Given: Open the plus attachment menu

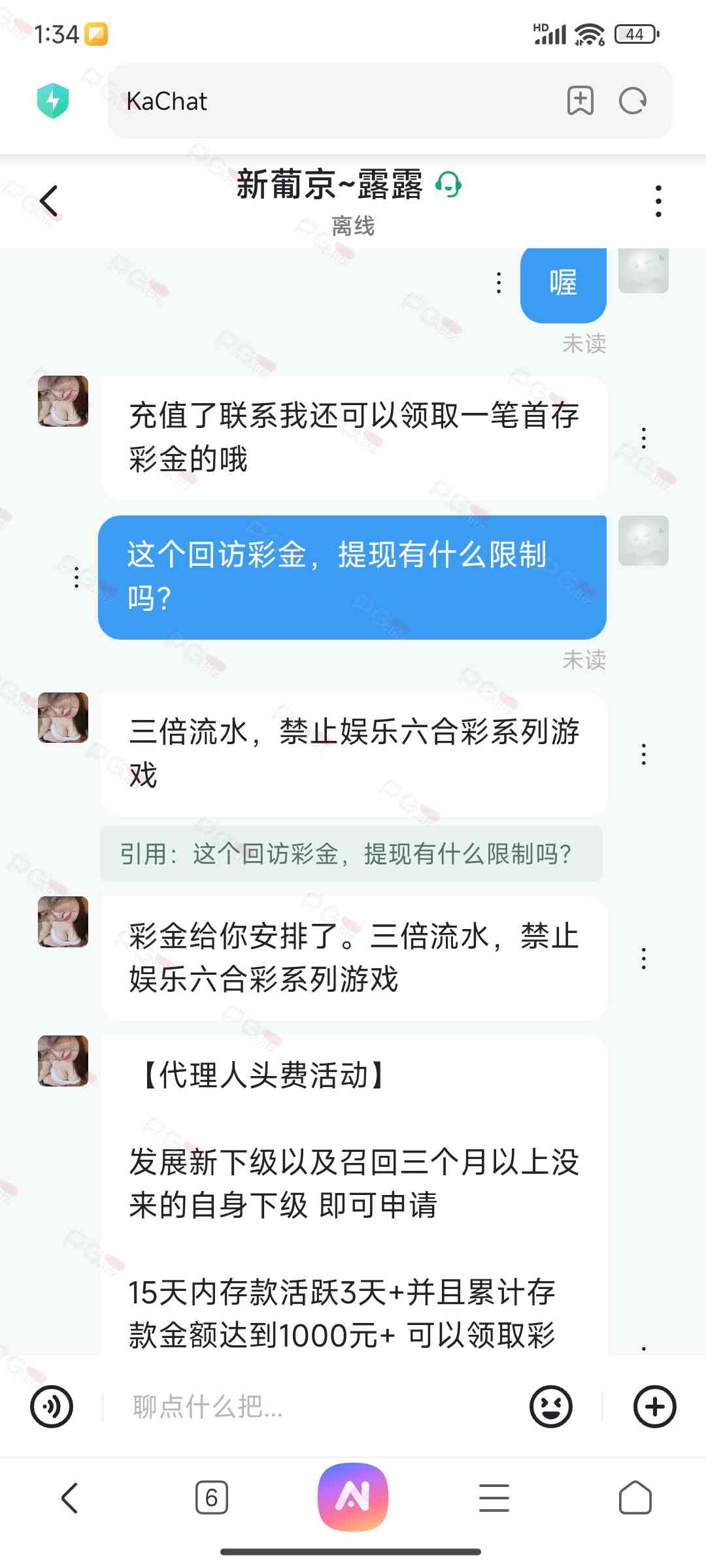Looking at the screenshot, I should [x=654, y=1407].
